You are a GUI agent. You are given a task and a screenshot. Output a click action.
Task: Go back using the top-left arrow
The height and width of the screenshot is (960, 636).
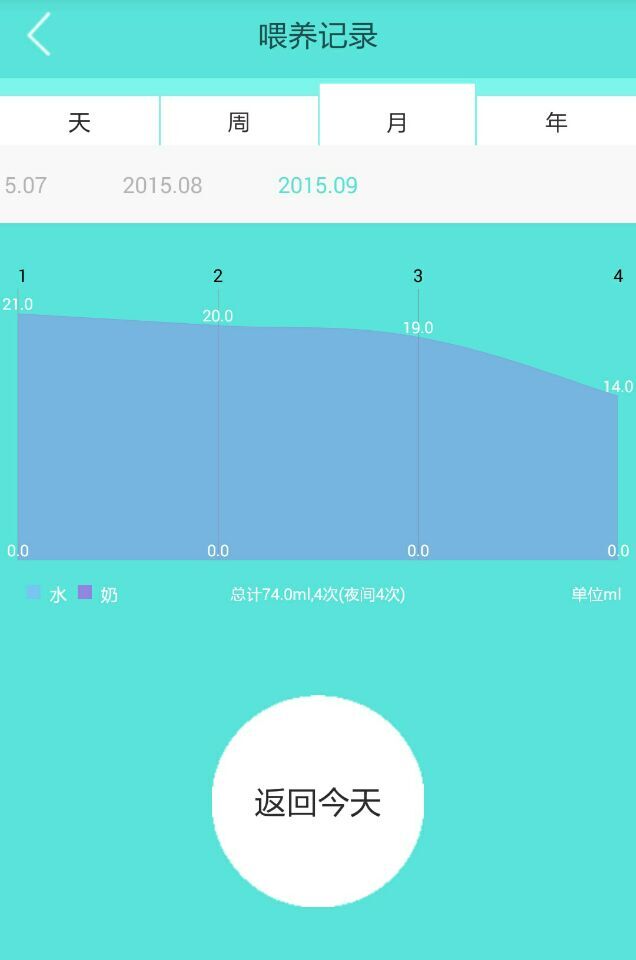(39, 36)
